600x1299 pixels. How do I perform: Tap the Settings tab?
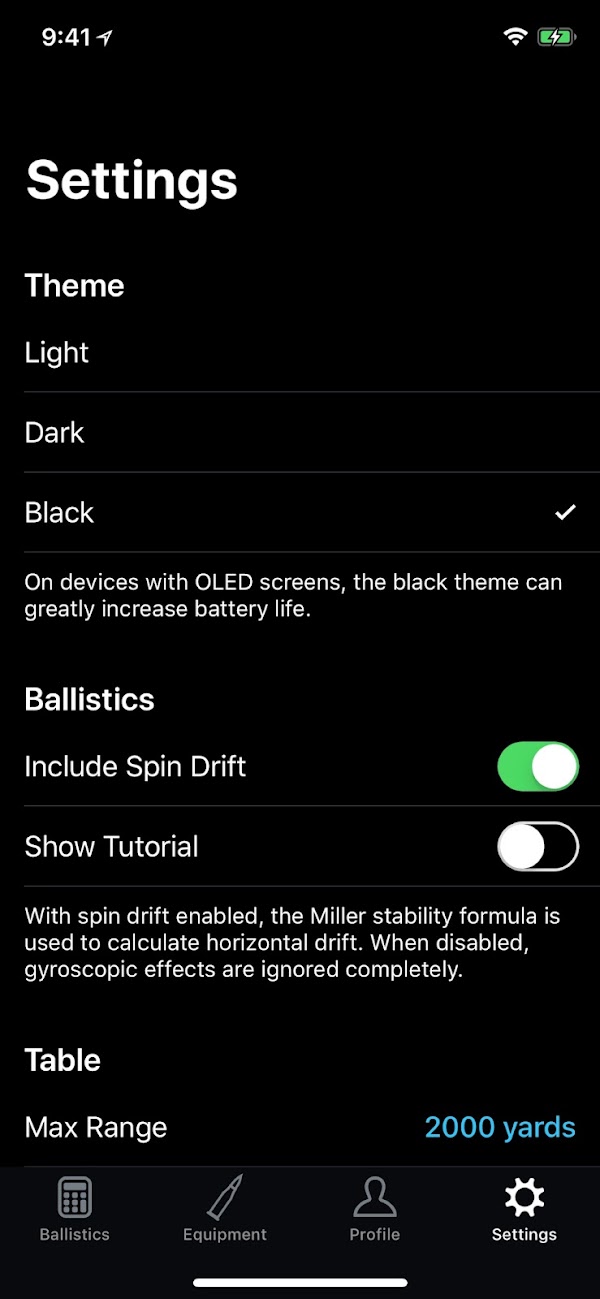[x=524, y=1208]
